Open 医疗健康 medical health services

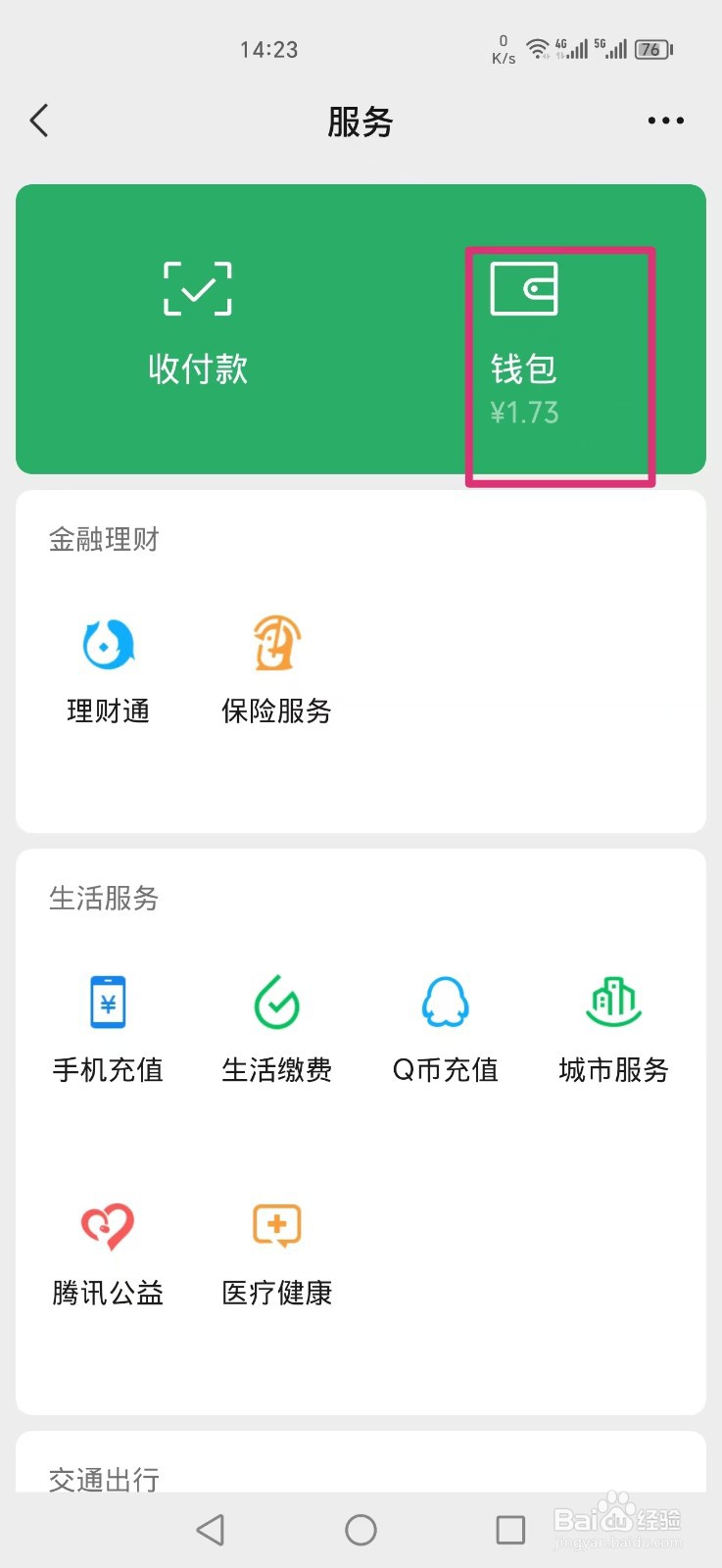[x=277, y=1249]
